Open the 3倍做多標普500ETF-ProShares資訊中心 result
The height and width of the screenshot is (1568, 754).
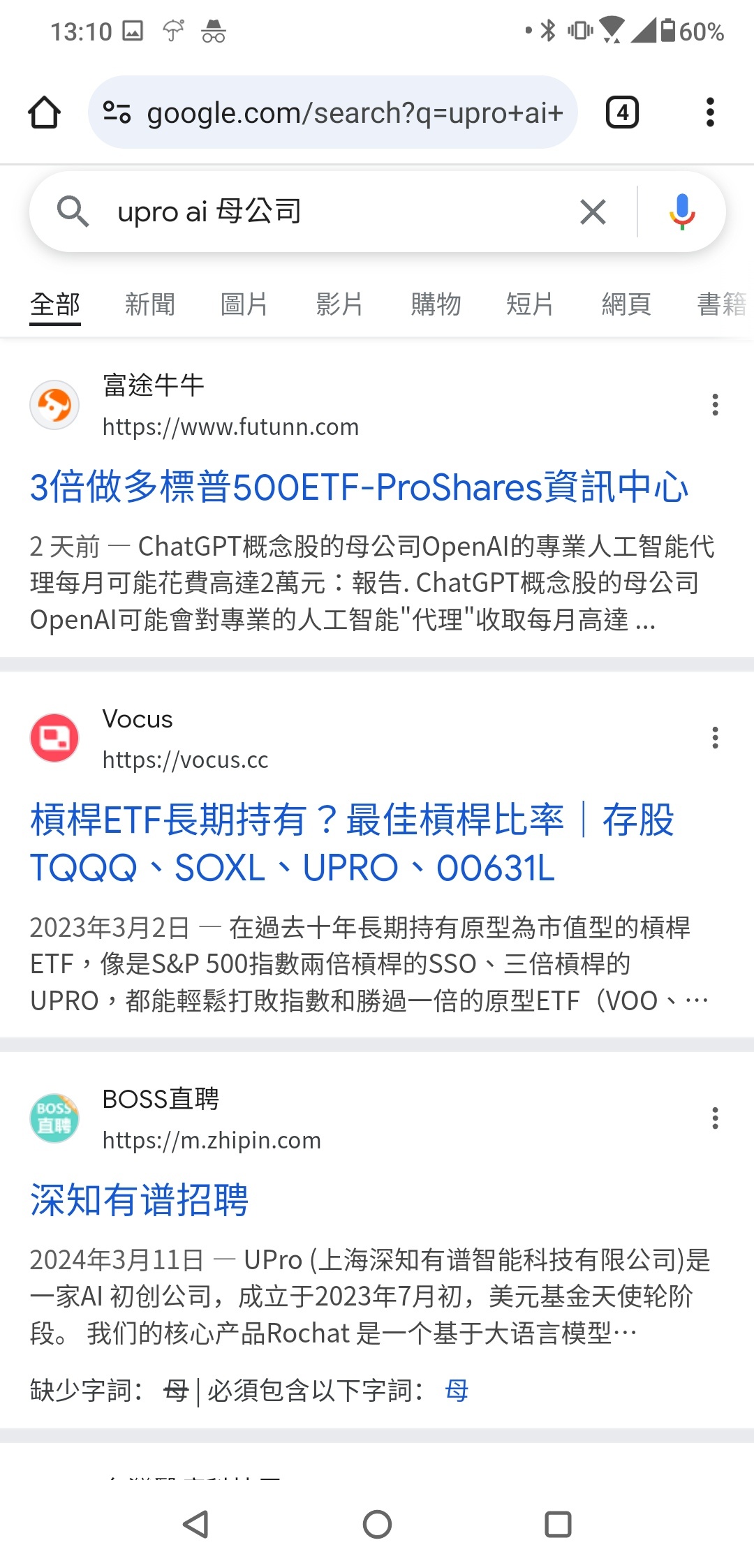click(359, 487)
